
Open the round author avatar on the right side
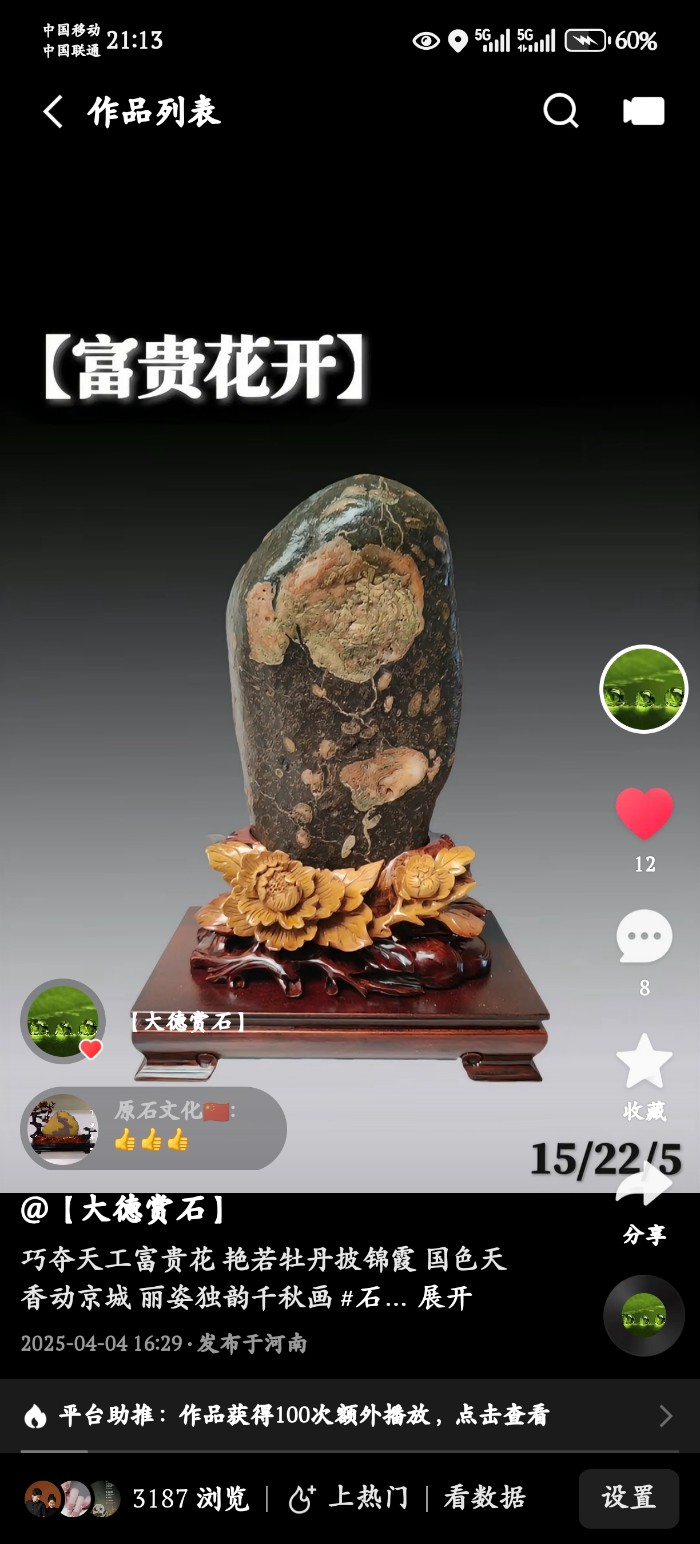point(644,689)
